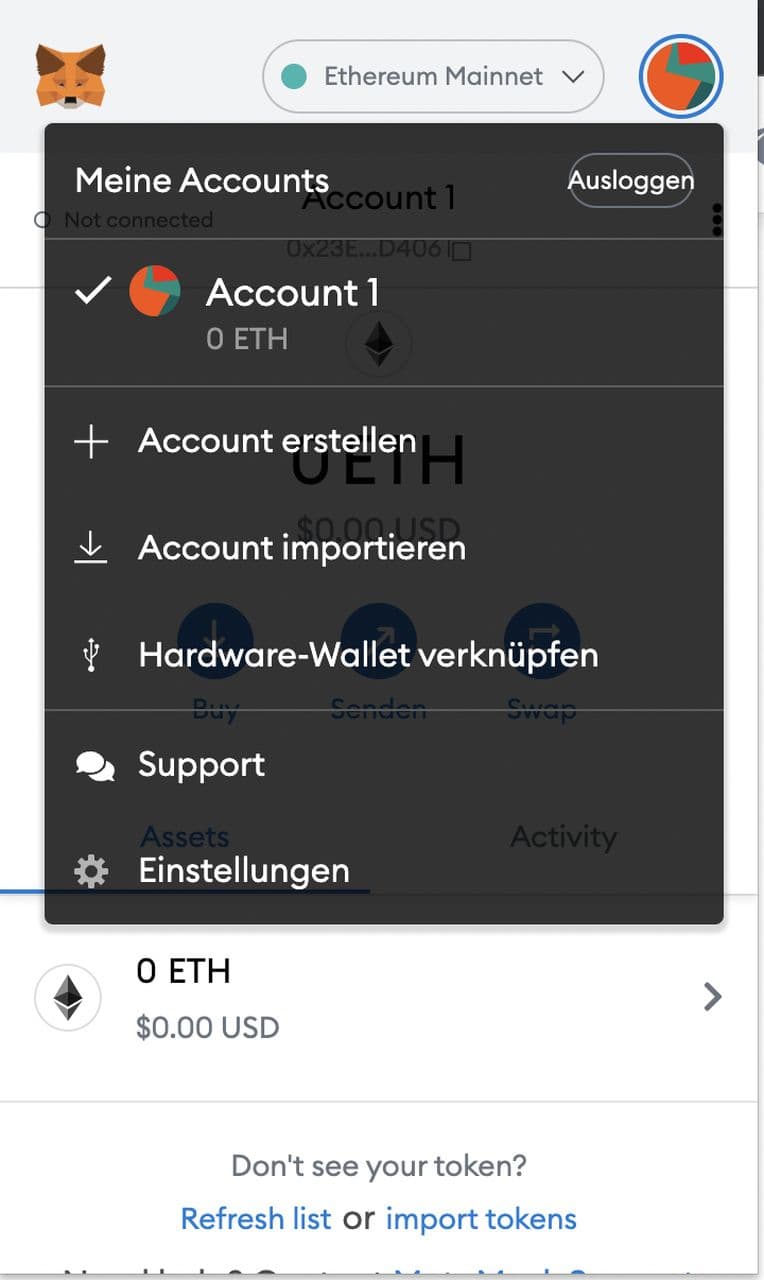Tap the account avatar icon

tap(681, 76)
